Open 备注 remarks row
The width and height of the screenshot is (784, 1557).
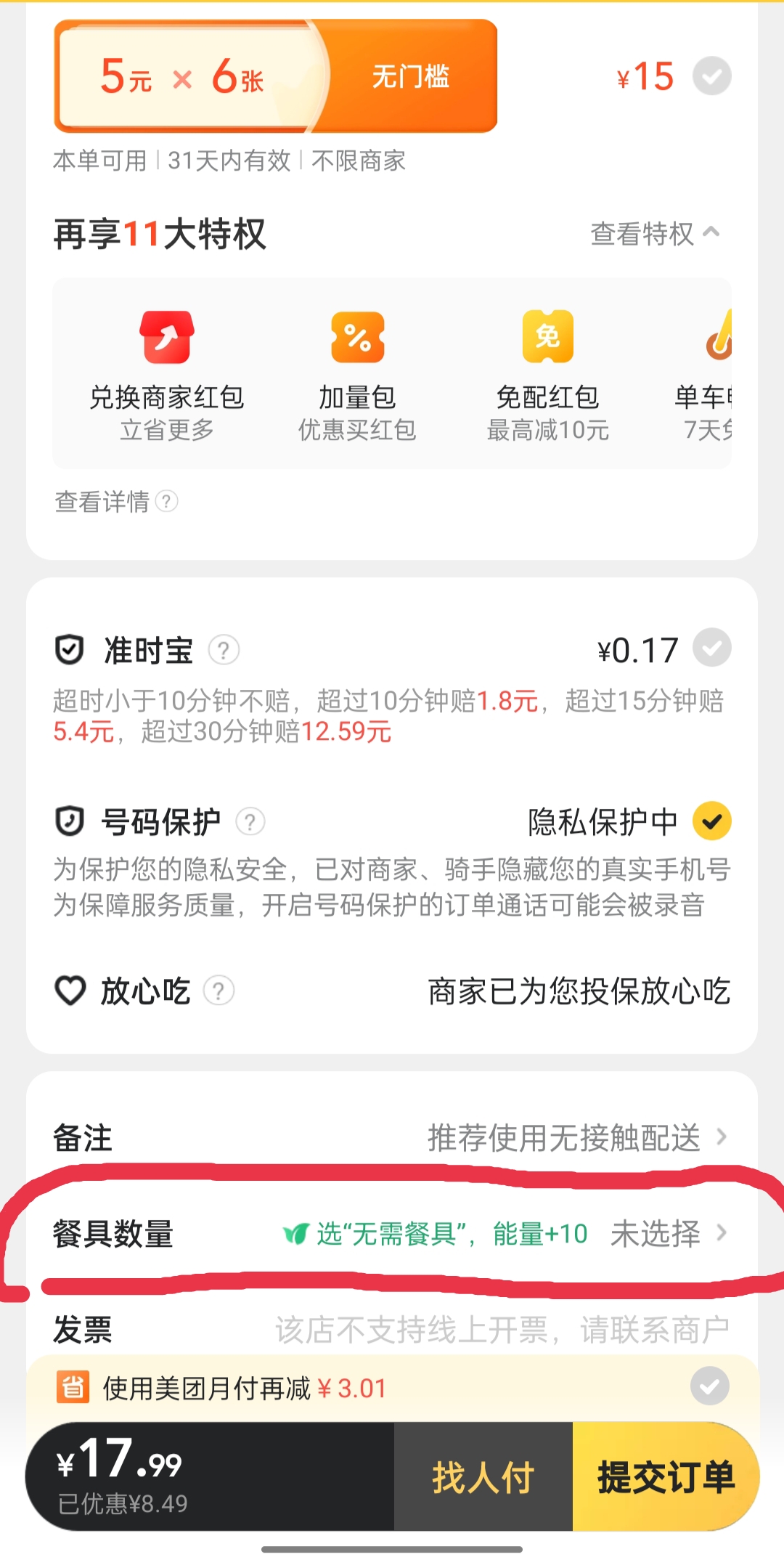(392, 1137)
